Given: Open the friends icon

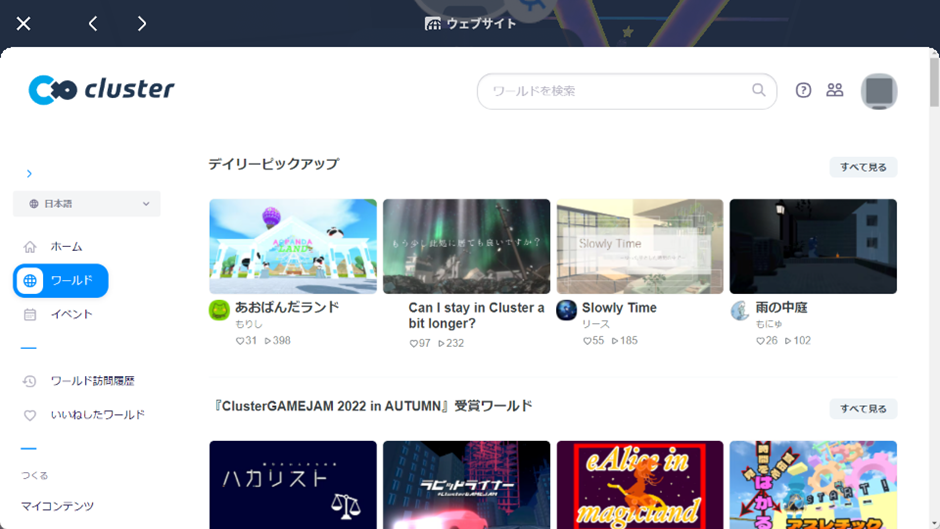Looking at the screenshot, I should click(835, 90).
